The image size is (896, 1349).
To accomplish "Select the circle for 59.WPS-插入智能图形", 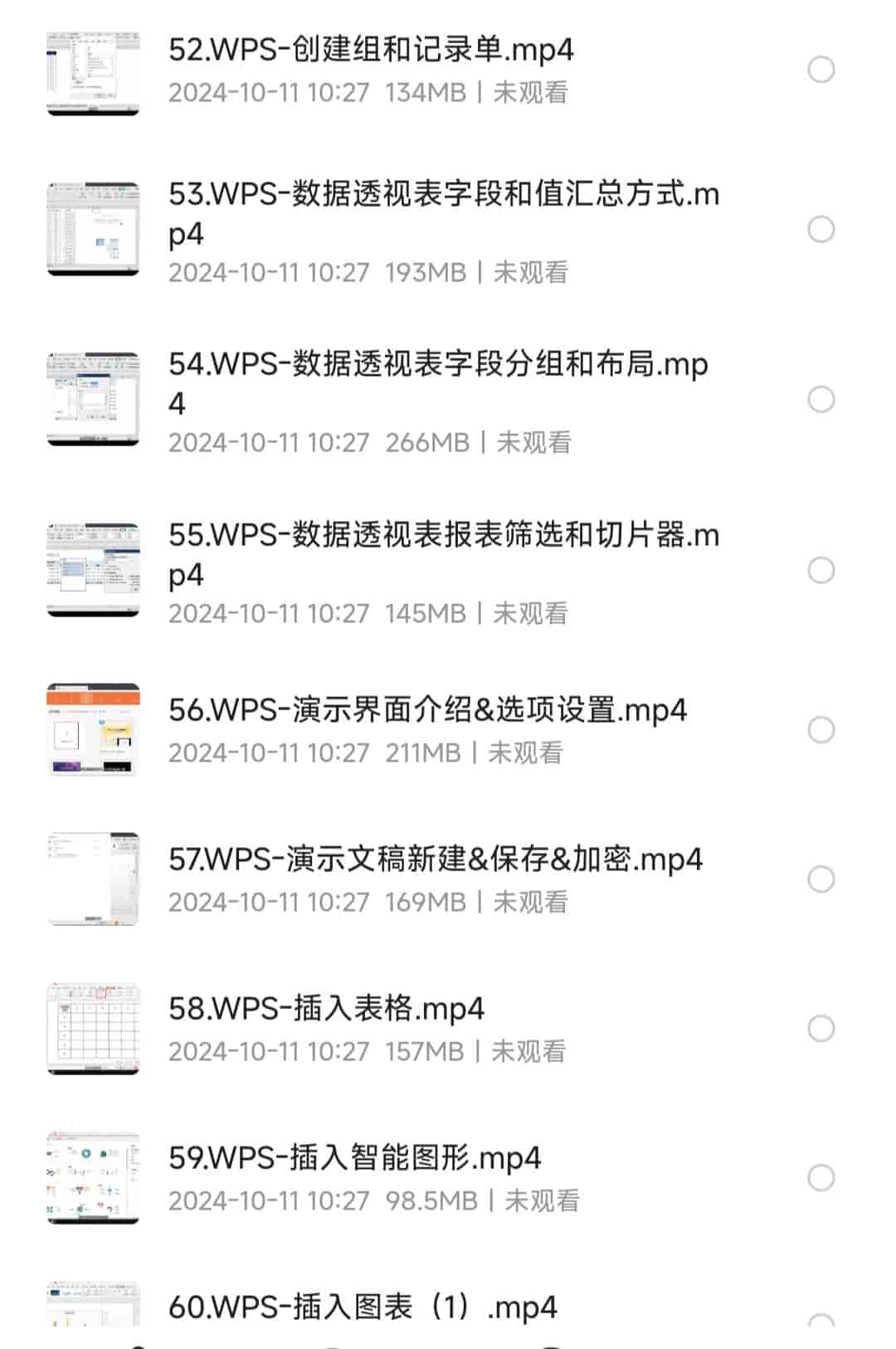I will pos(821,1178).
